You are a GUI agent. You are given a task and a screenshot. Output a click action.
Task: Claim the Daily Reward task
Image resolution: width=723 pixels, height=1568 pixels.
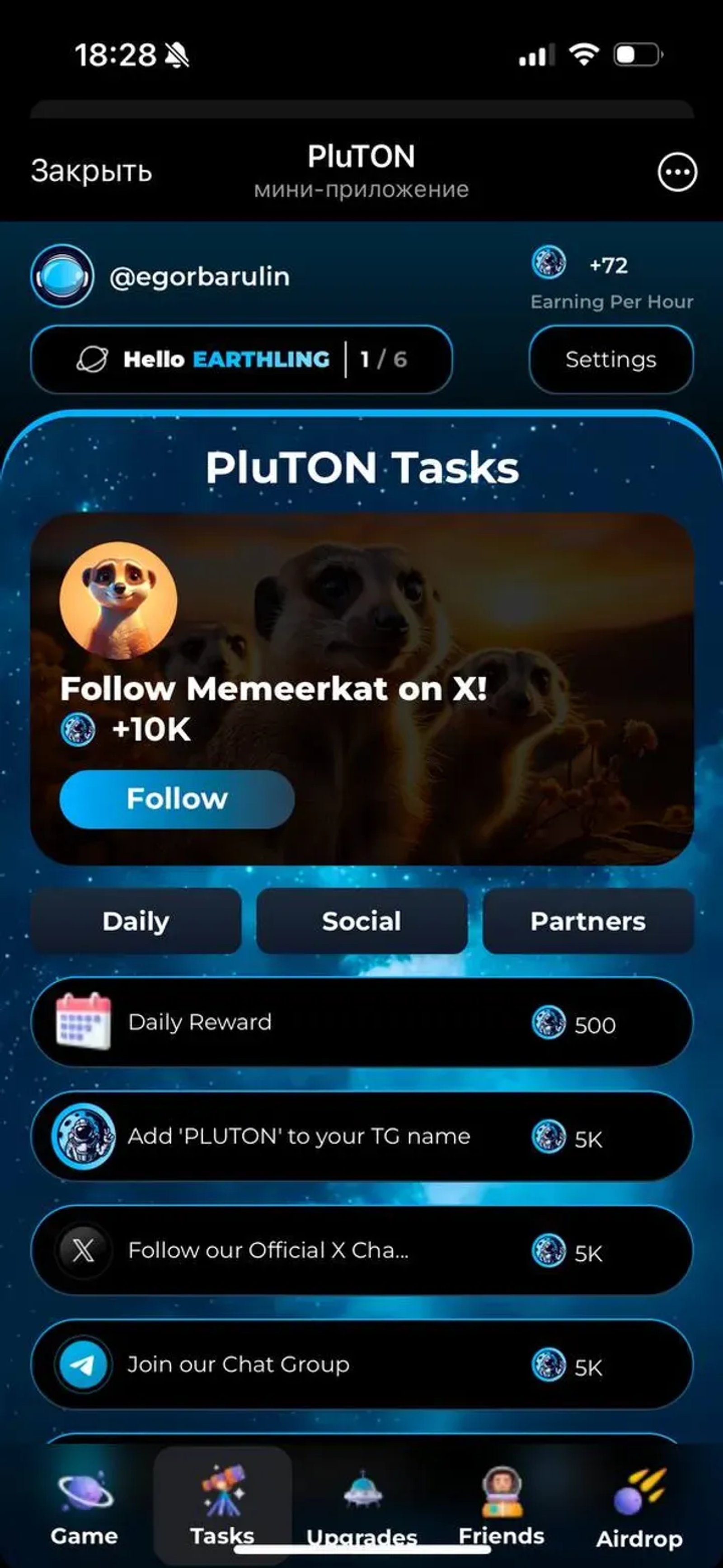tap(362, 1023)
